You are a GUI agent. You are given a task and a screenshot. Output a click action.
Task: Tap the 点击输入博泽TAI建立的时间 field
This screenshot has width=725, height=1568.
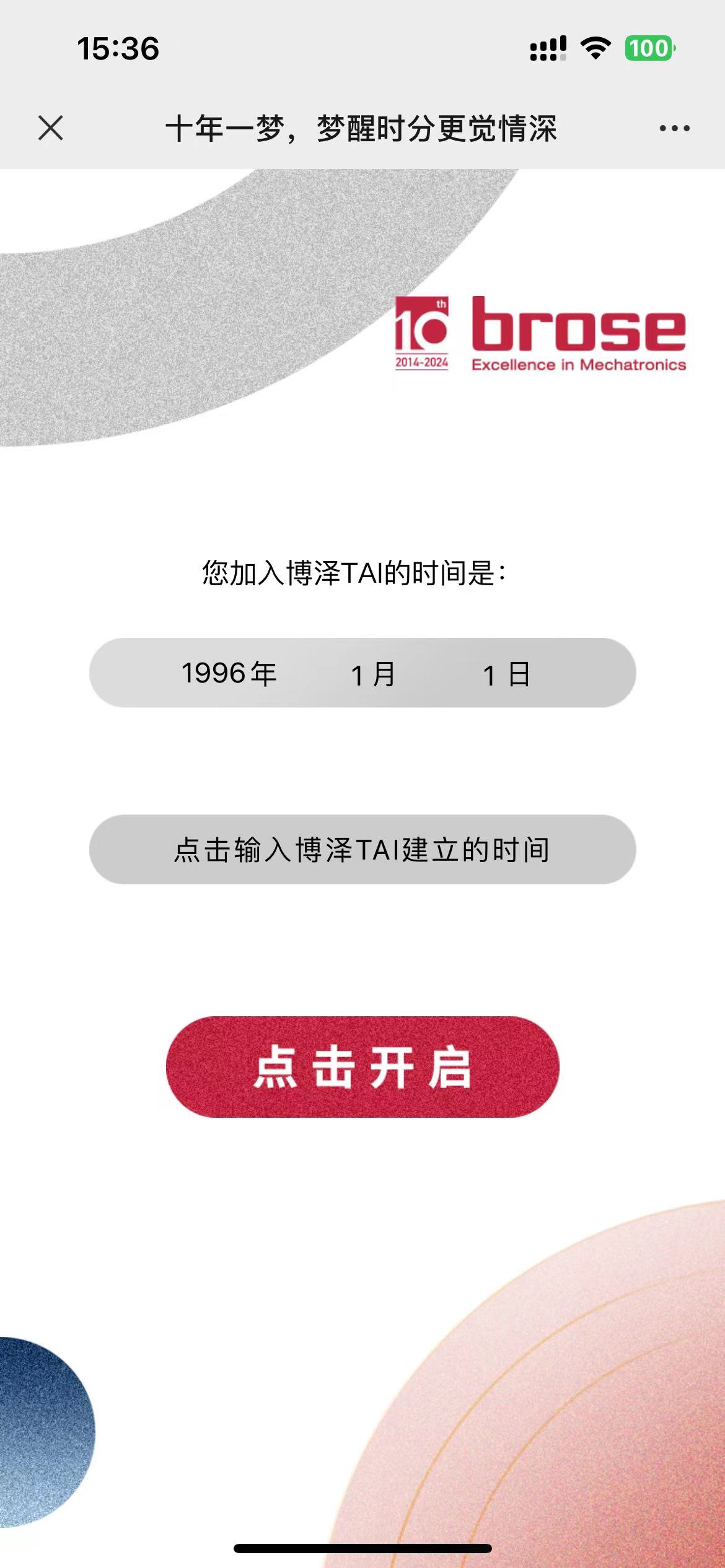click(362, 849)
